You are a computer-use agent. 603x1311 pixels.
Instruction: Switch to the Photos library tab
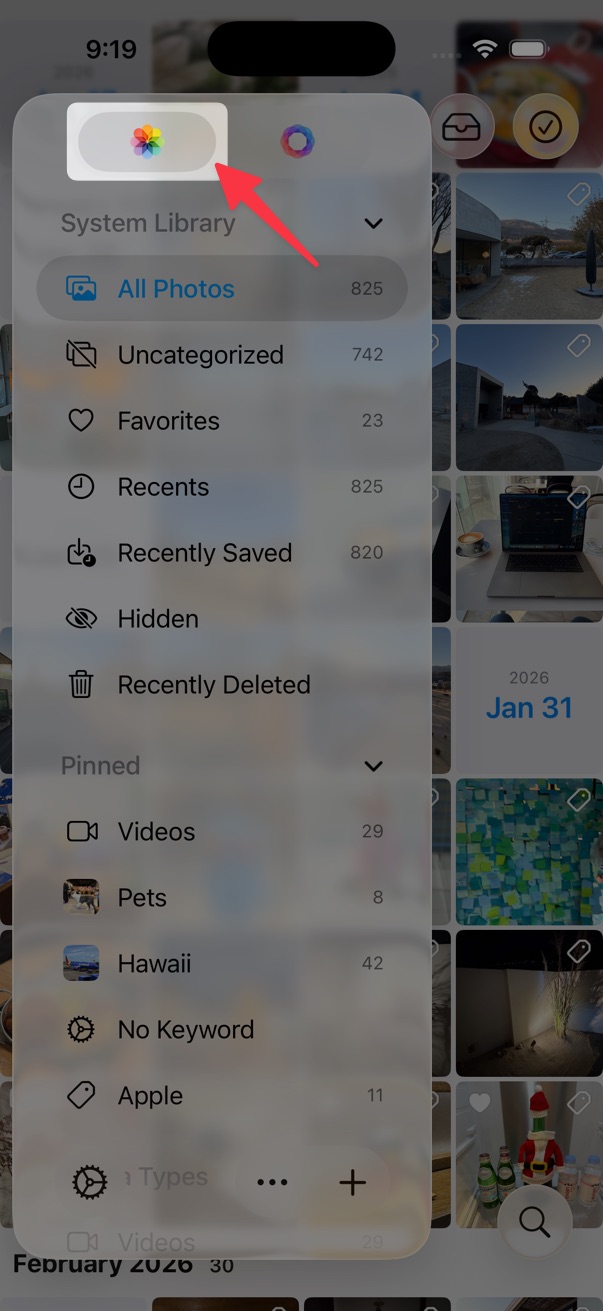click(x=147, y=142)
